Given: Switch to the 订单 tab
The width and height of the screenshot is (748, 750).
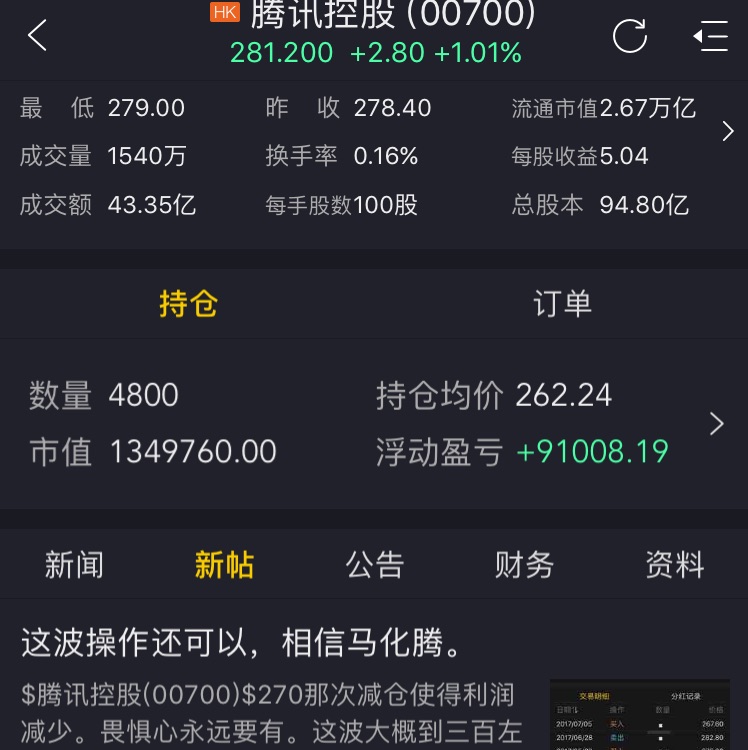Looking at the screenshot, I should click(x=562, y=303).
